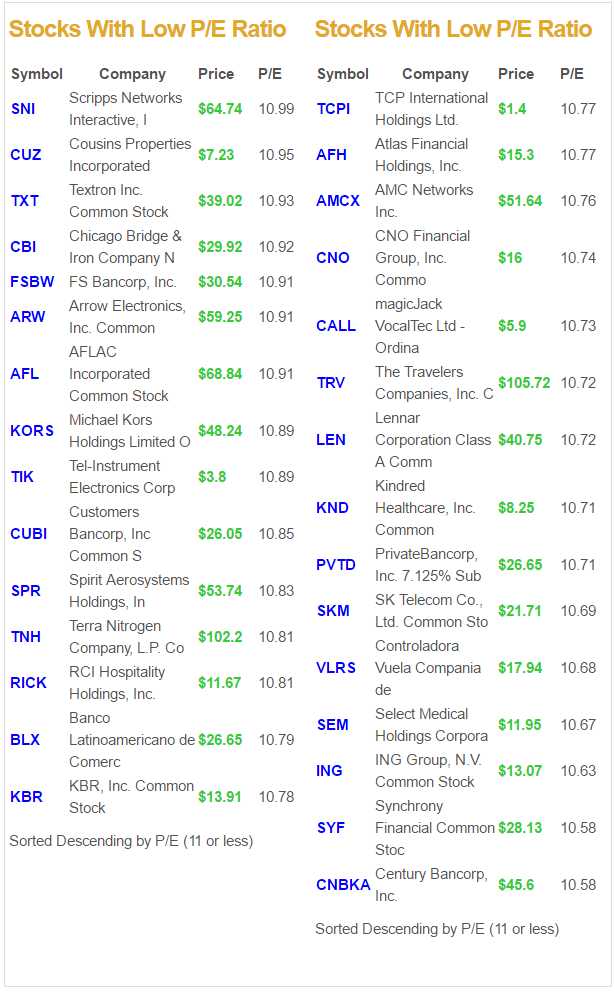Select the LEN symbol link

point(331,440)
